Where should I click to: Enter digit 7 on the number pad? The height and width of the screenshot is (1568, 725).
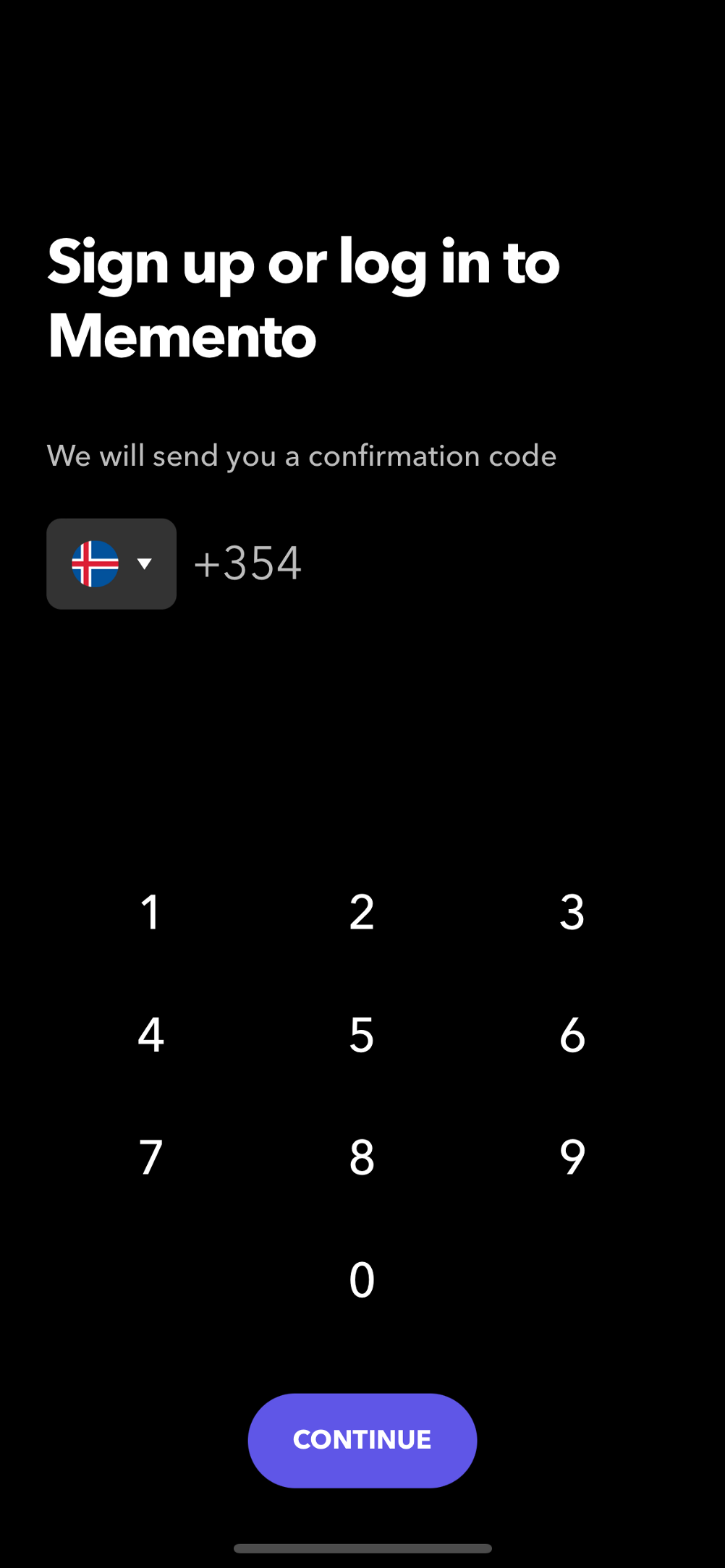click(x=150, y=1157)
